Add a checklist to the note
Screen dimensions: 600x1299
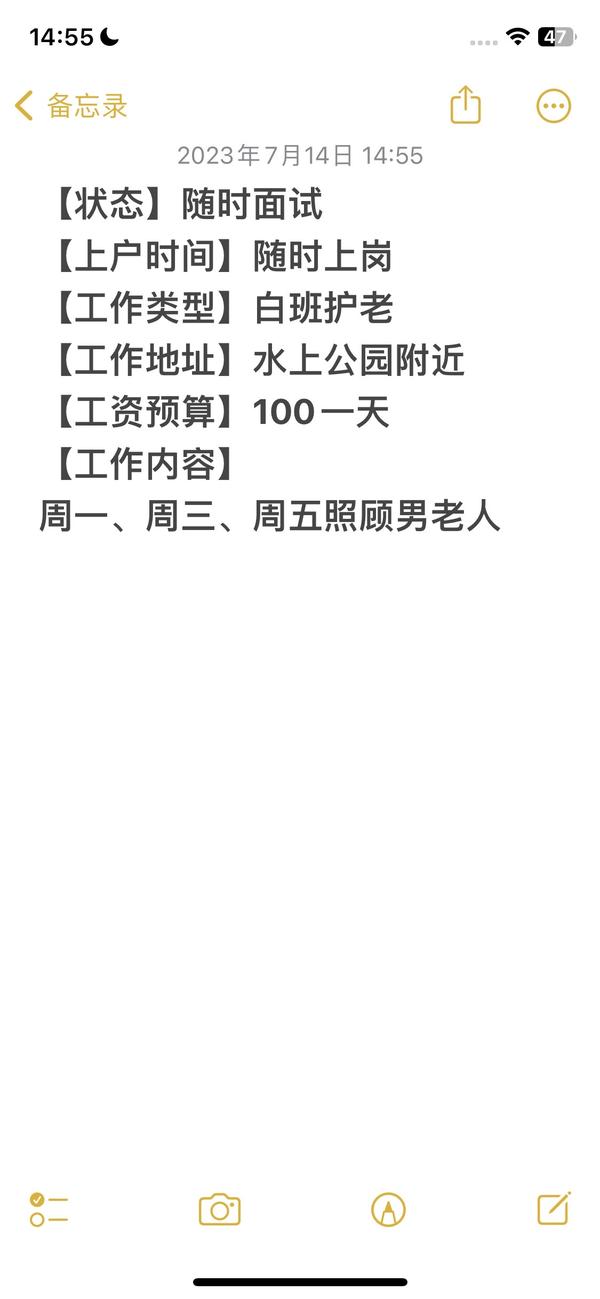click(x=48, y=1209)
